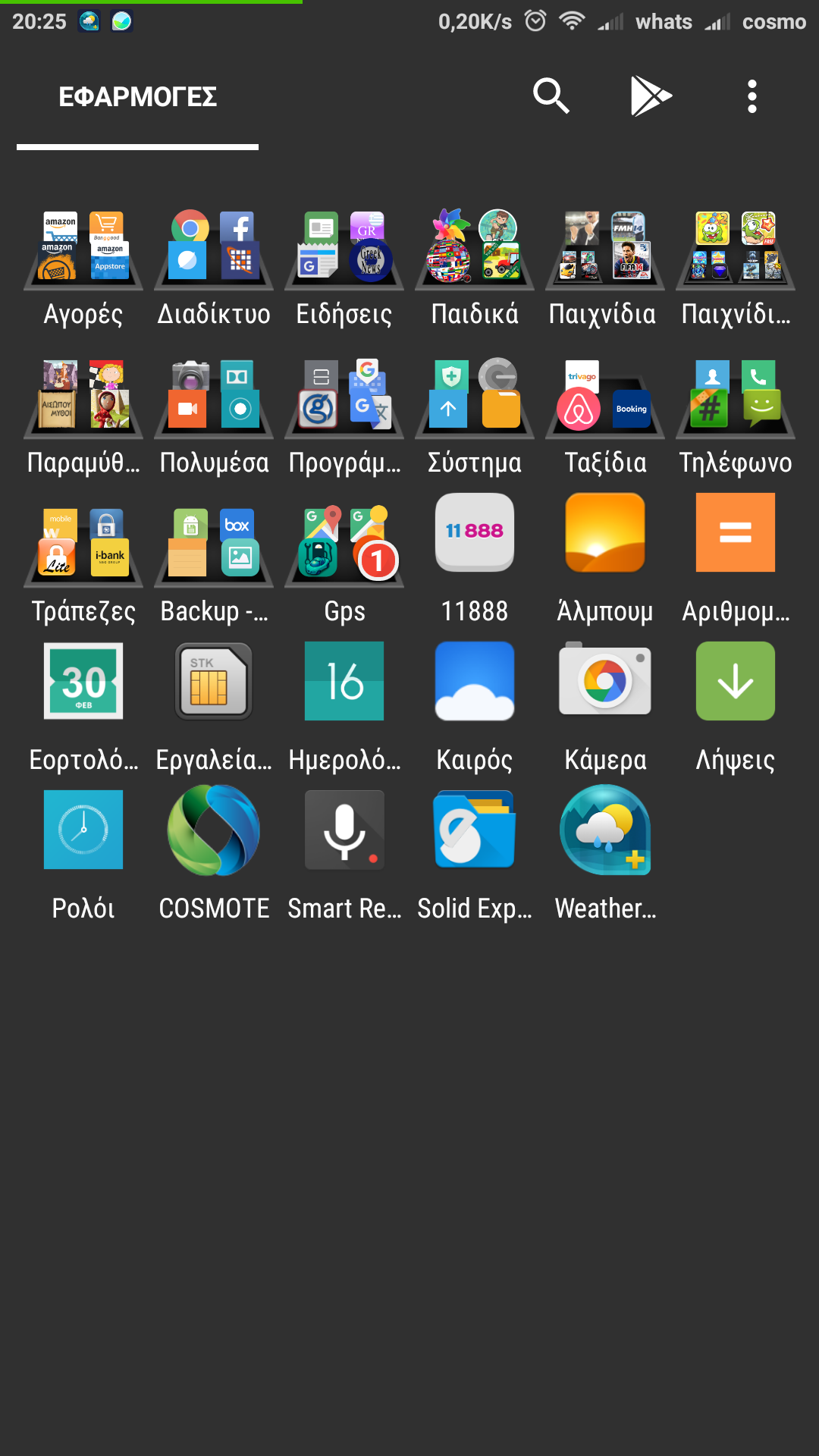Open the three-dot overflow menu

(x=752, y=96)
